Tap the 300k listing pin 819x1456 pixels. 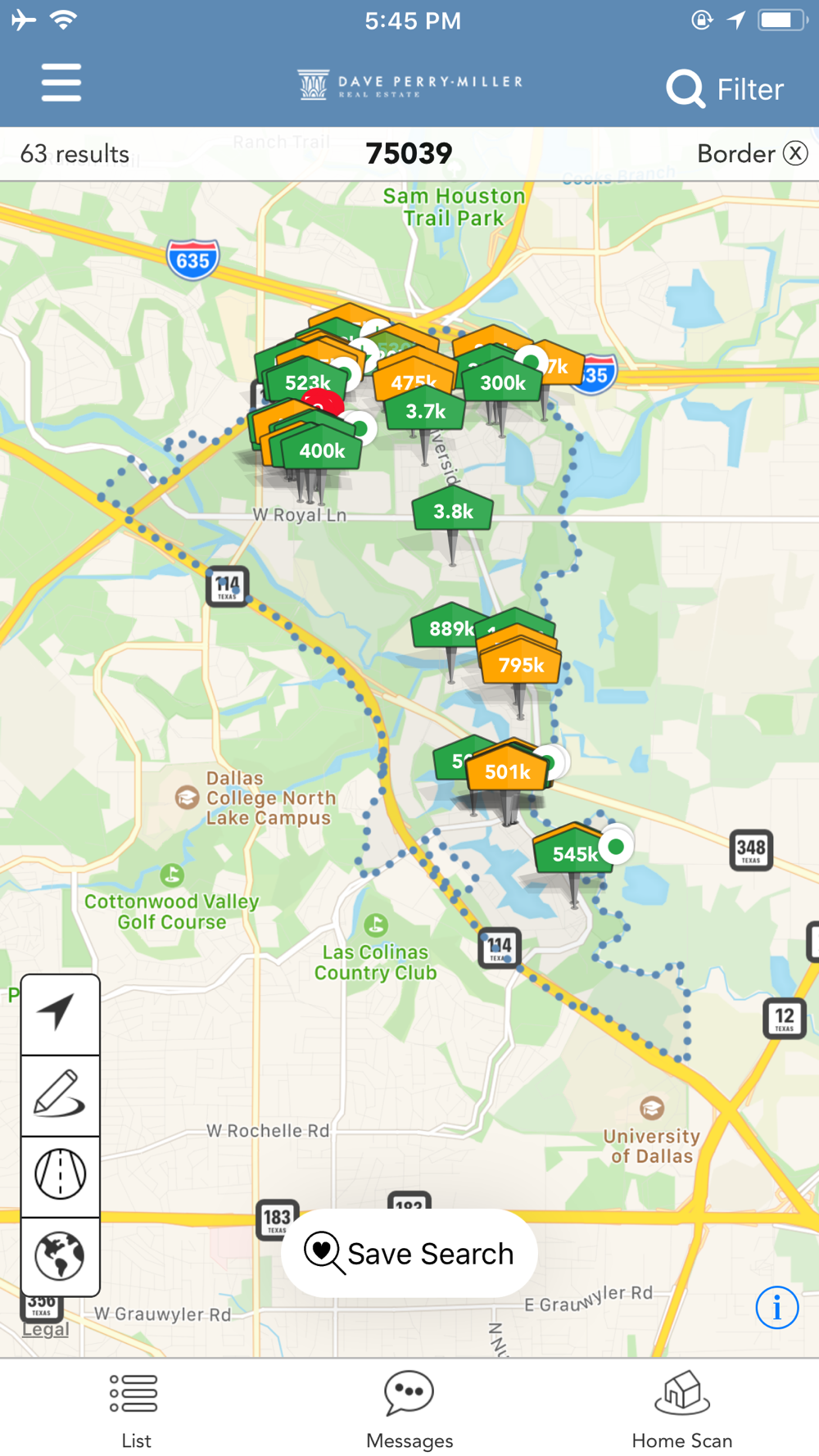[502, 382]
